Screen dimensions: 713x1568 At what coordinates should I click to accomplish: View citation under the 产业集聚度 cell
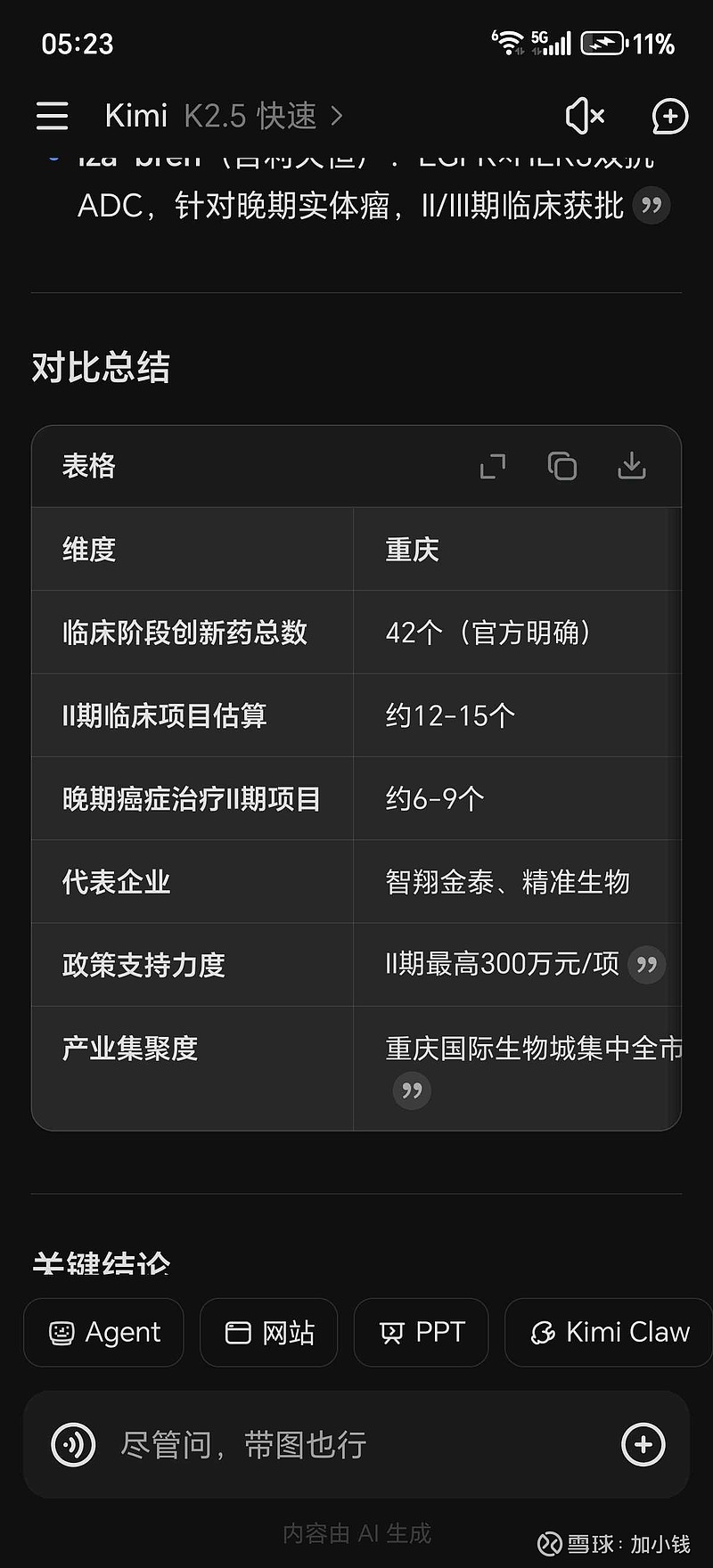click(x=411, y=1090)
